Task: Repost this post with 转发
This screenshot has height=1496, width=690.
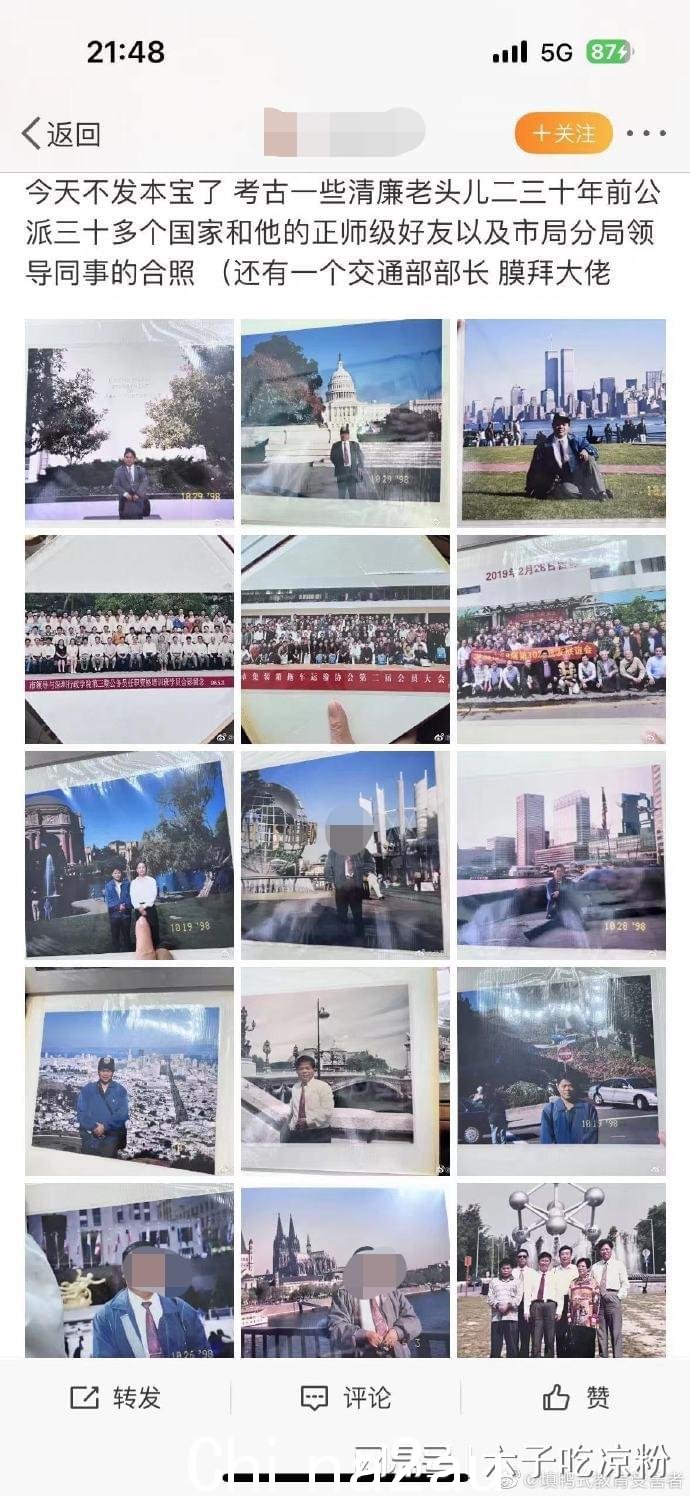Action: pyautogui.click(x=115, y=1397)
